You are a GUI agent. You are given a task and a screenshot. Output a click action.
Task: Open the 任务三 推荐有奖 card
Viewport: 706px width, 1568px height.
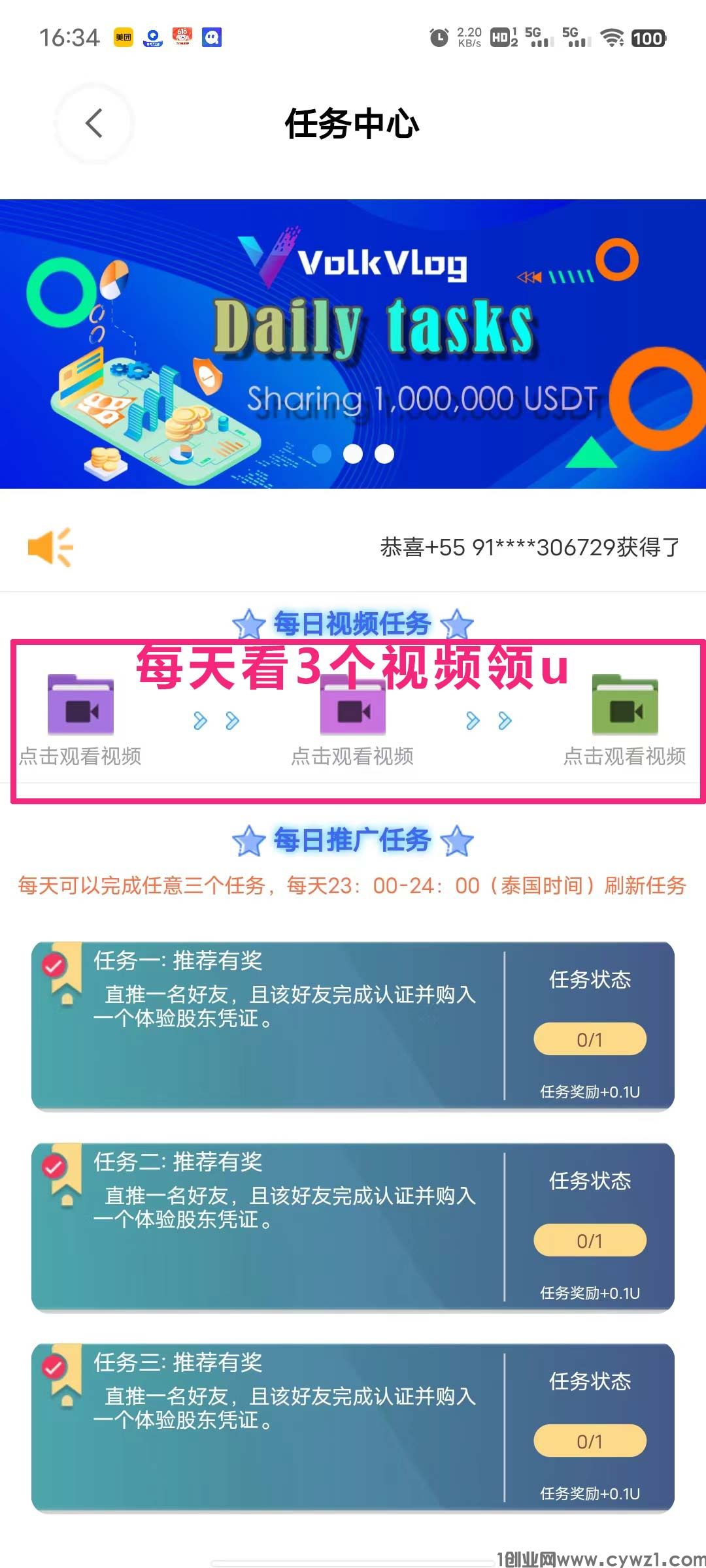[x=268, y=1427]
